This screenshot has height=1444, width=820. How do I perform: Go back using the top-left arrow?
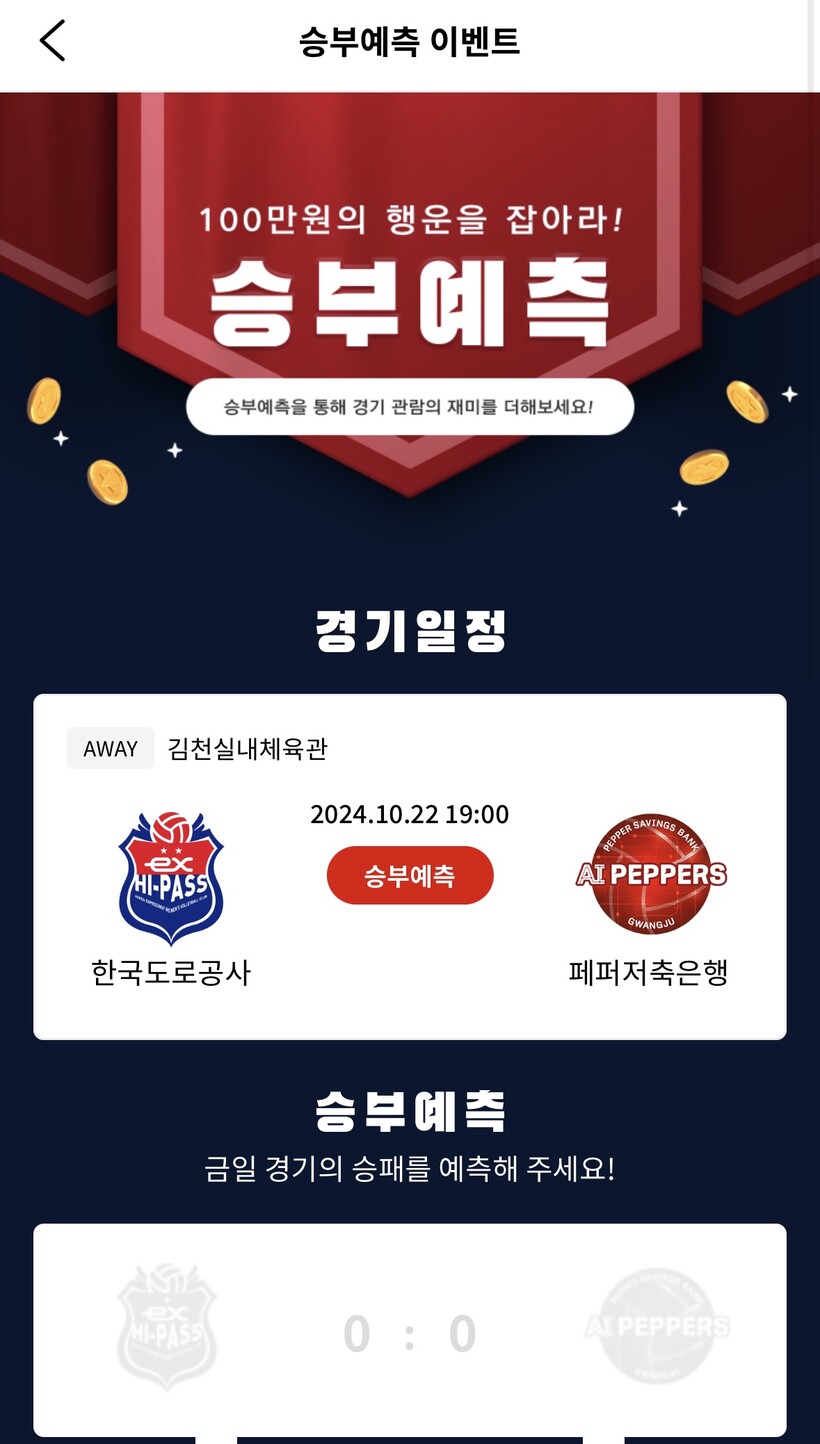(52, 42)
